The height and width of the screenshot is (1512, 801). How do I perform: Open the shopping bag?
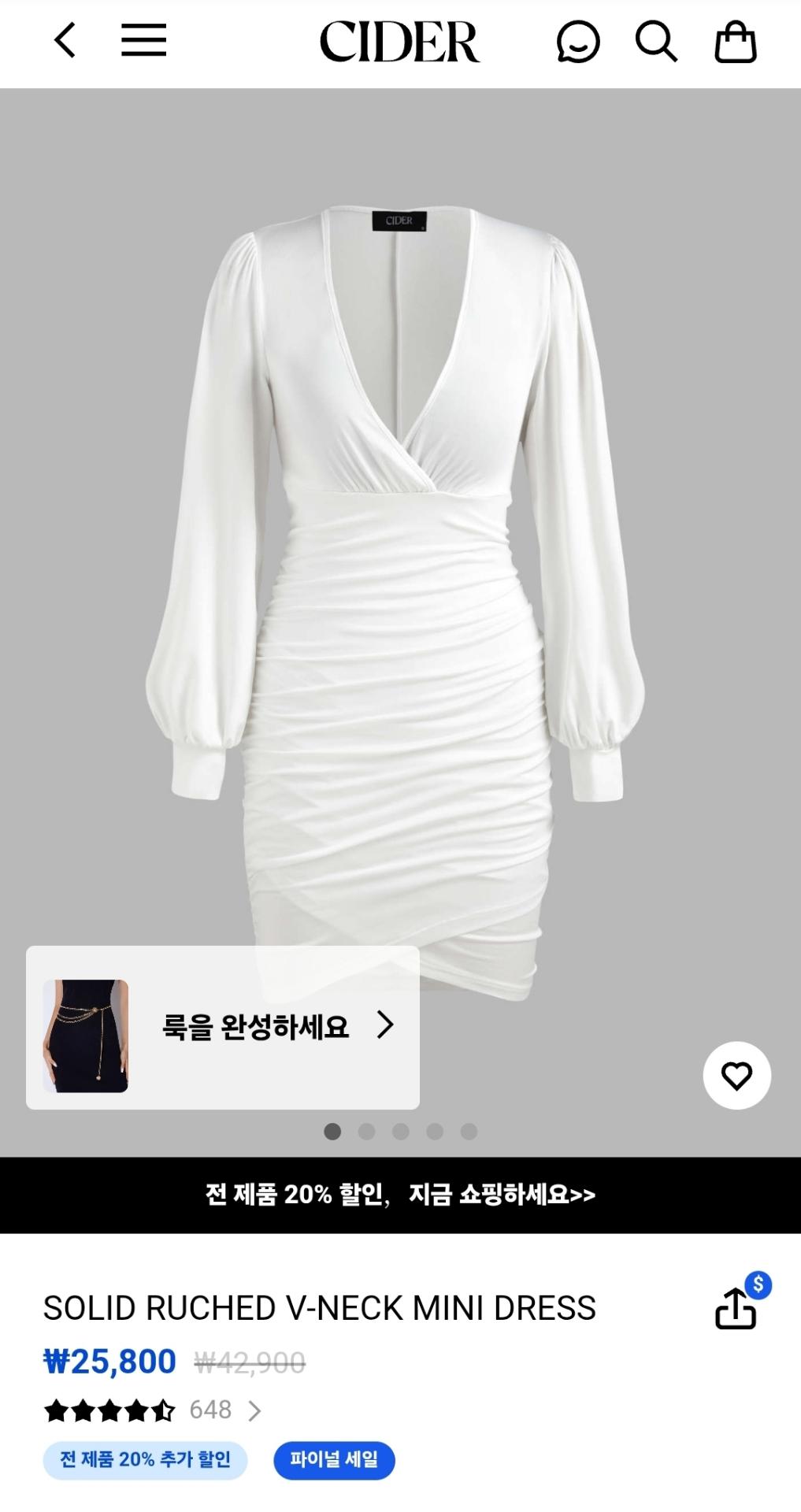tap(735, 42)
